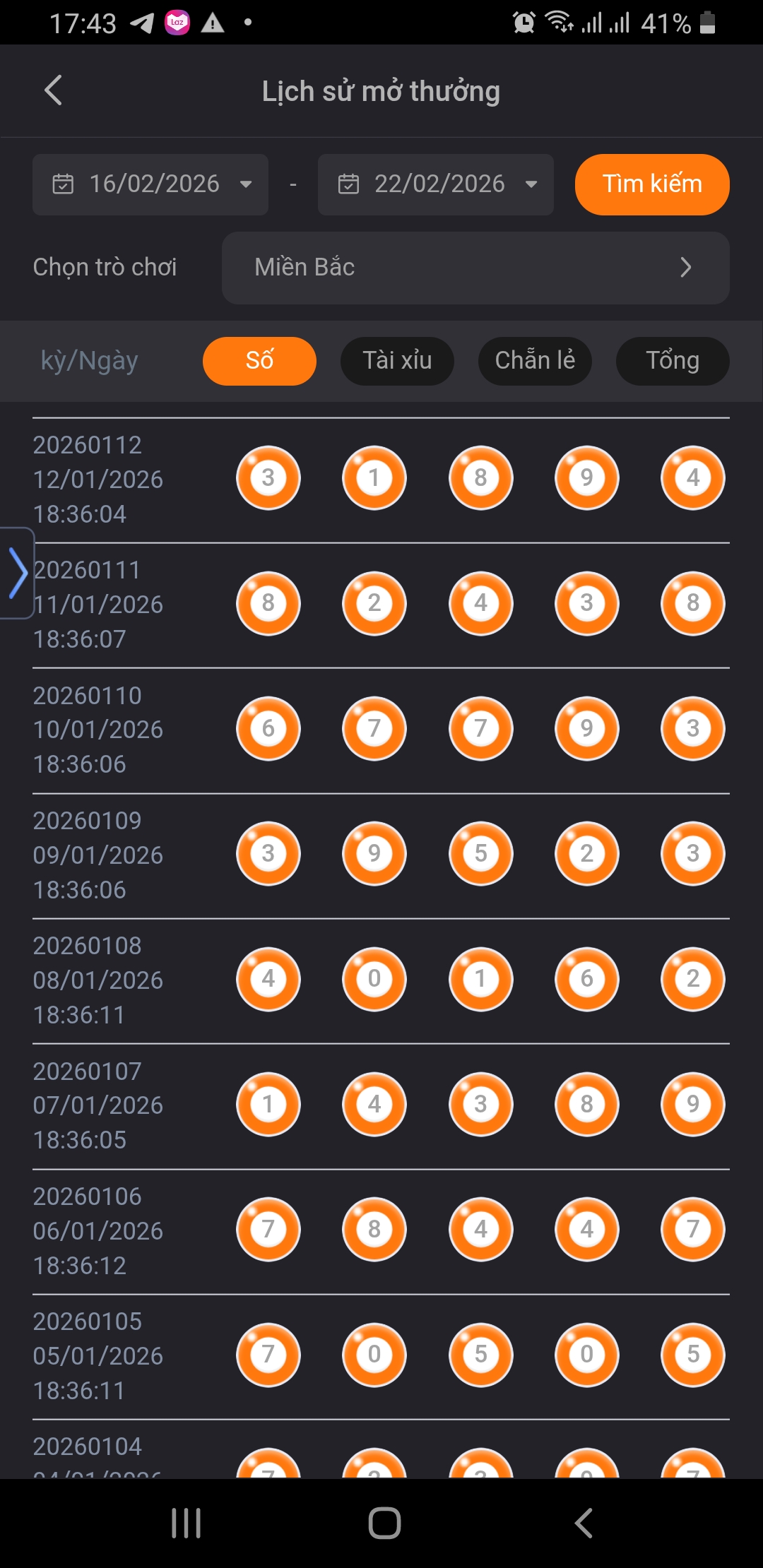Select ball 9 ending the 20260107 row

point(692,1105)
